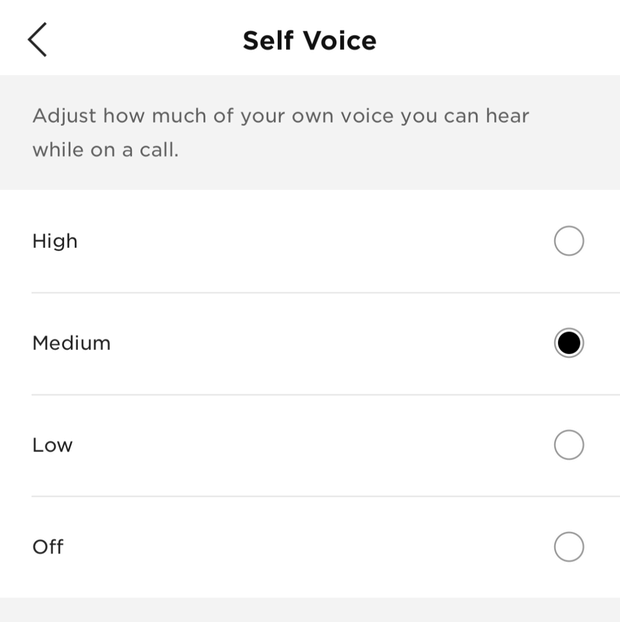Turn self voice Off
Viewport: 620px width, 622px height.
[x=568, y=547]
